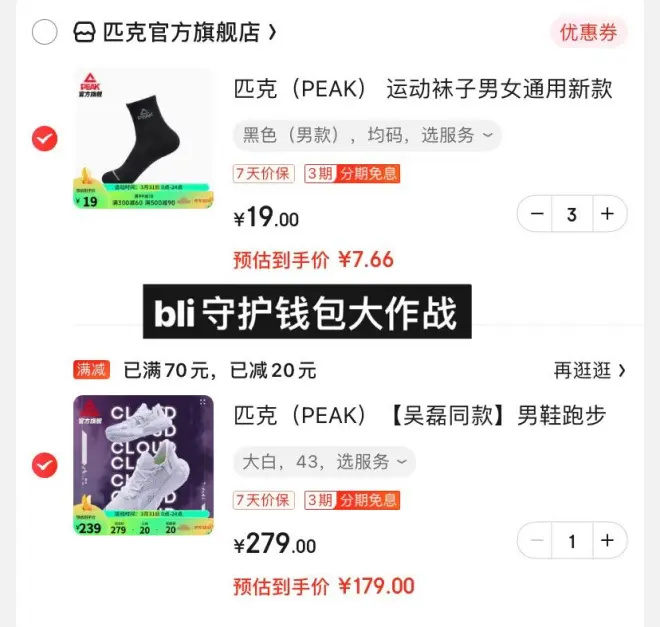Increase the running shoes quantity by one

pyautogui.click(x=607, y=541)
